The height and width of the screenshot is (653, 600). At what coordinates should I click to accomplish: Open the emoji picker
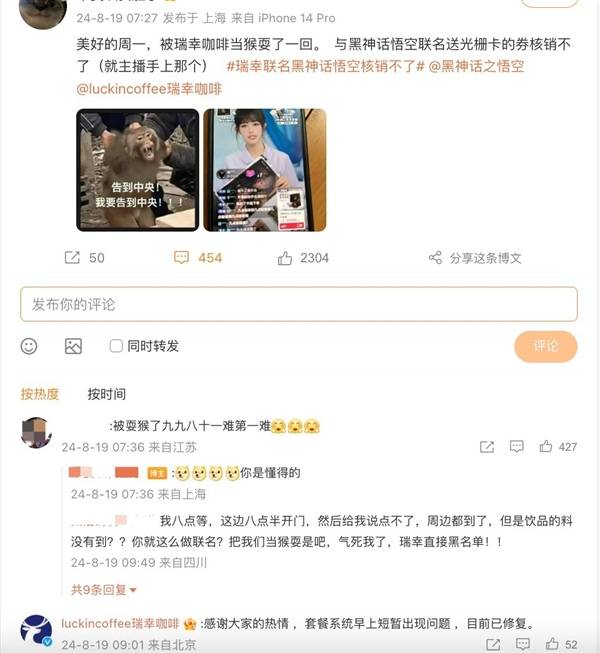pyautogui.click(x=29, y=346)
